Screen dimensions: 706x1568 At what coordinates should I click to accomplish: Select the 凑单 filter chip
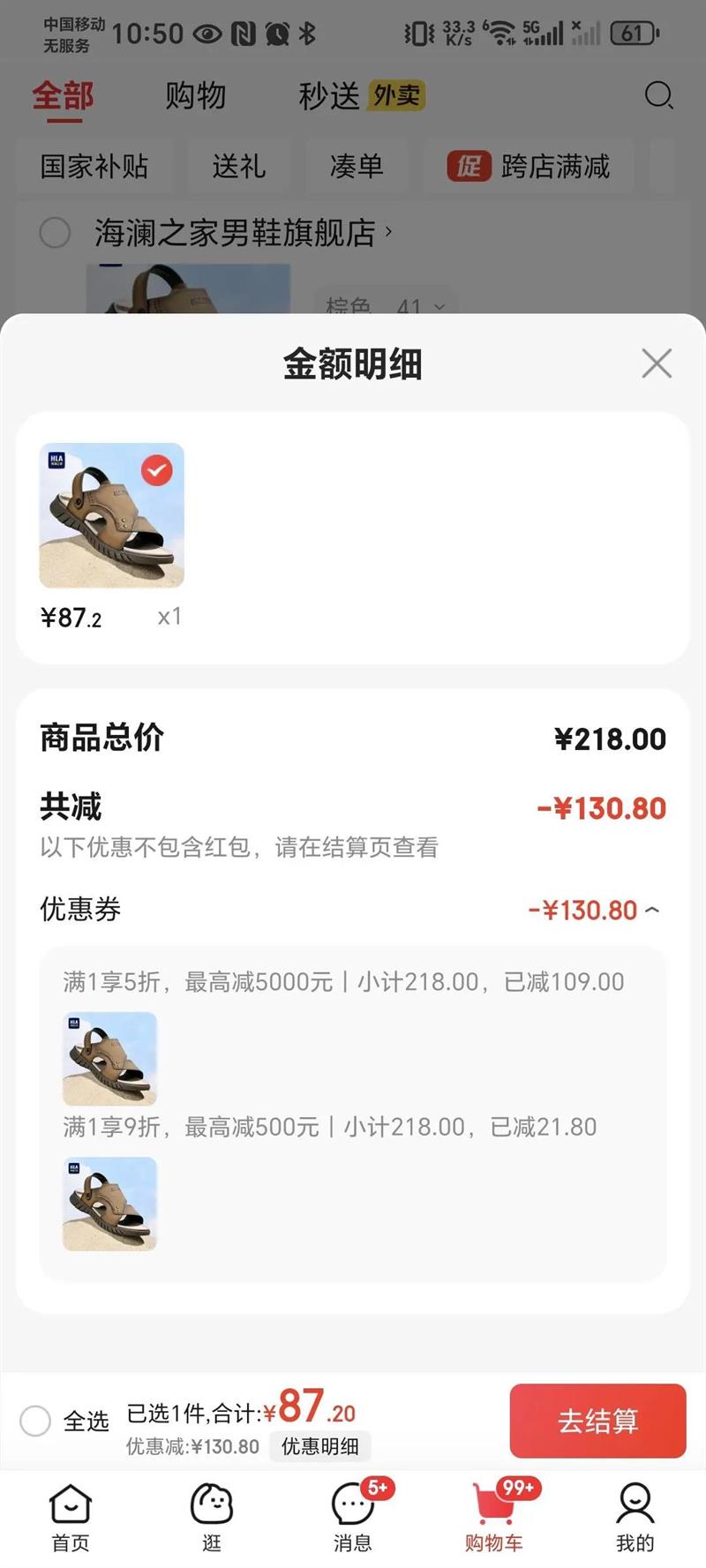coord(357,166)
